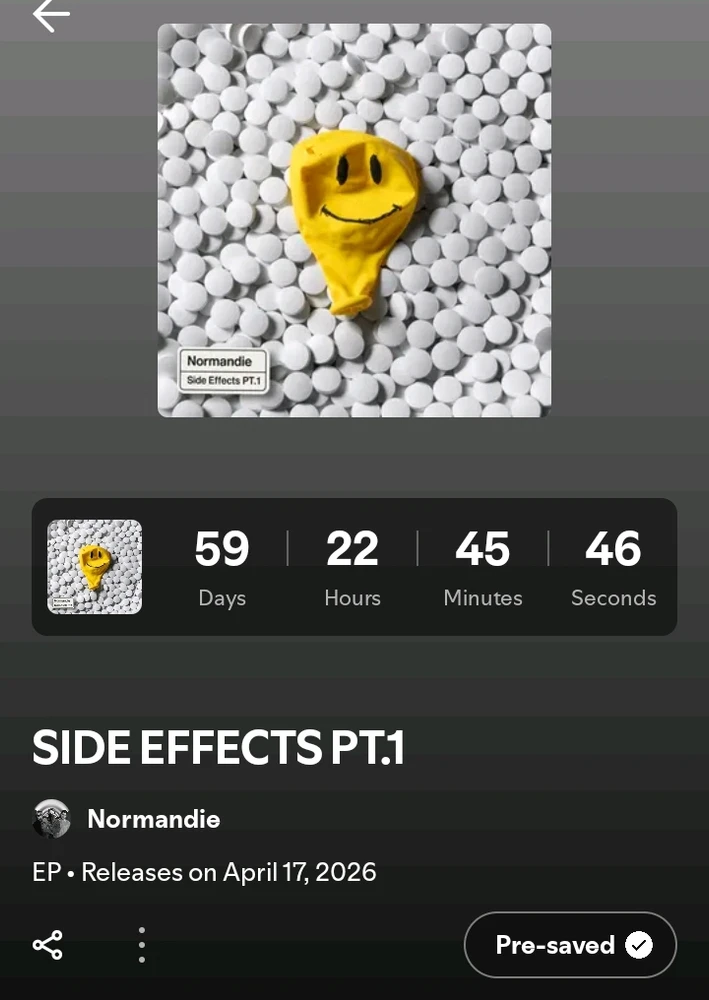Share the Side Effects PT.1 EP

(47, 945)
